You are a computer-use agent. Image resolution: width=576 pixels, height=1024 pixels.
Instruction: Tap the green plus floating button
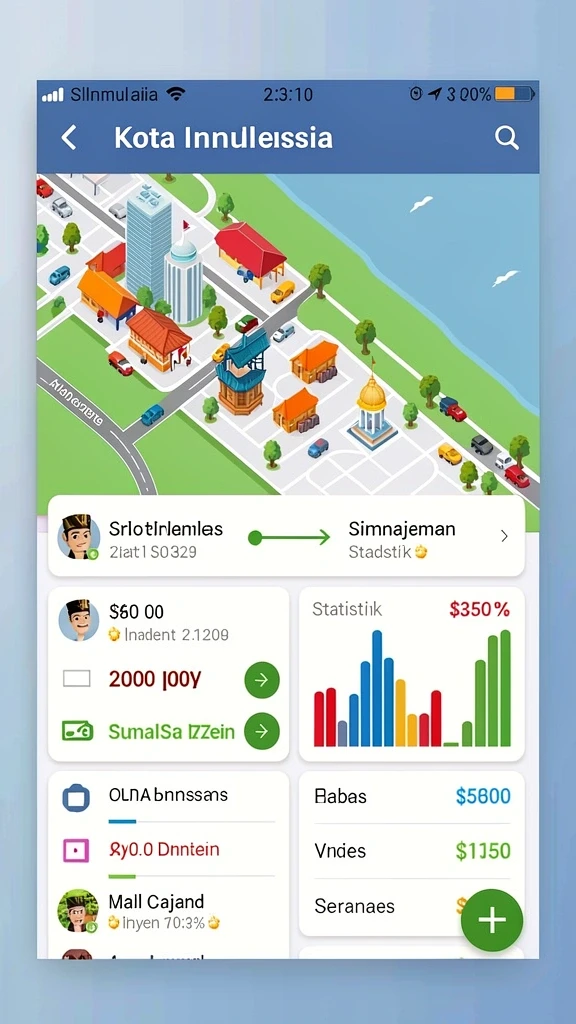pyautogui.click(x=492, y=920)
